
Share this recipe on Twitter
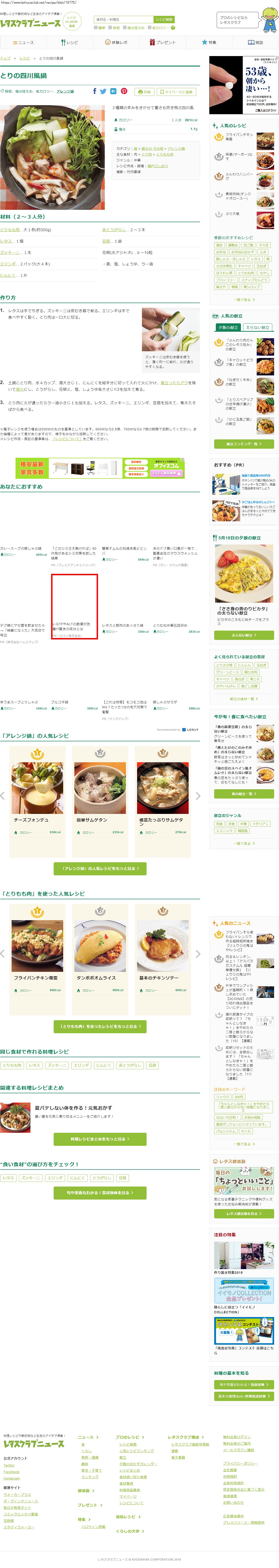pos(103,91)
